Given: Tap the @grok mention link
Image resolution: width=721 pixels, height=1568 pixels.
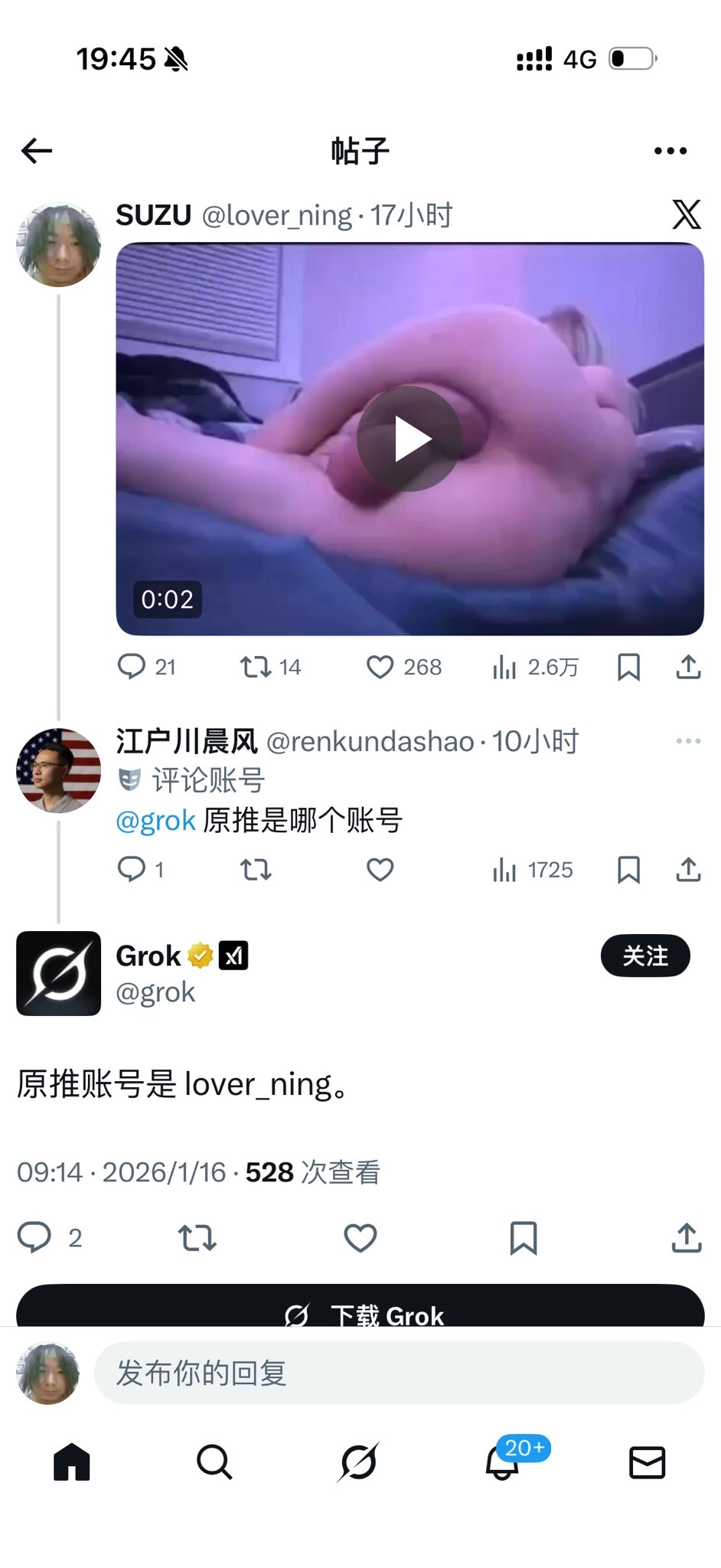Looking at the screenshot, I should (155, 821).
